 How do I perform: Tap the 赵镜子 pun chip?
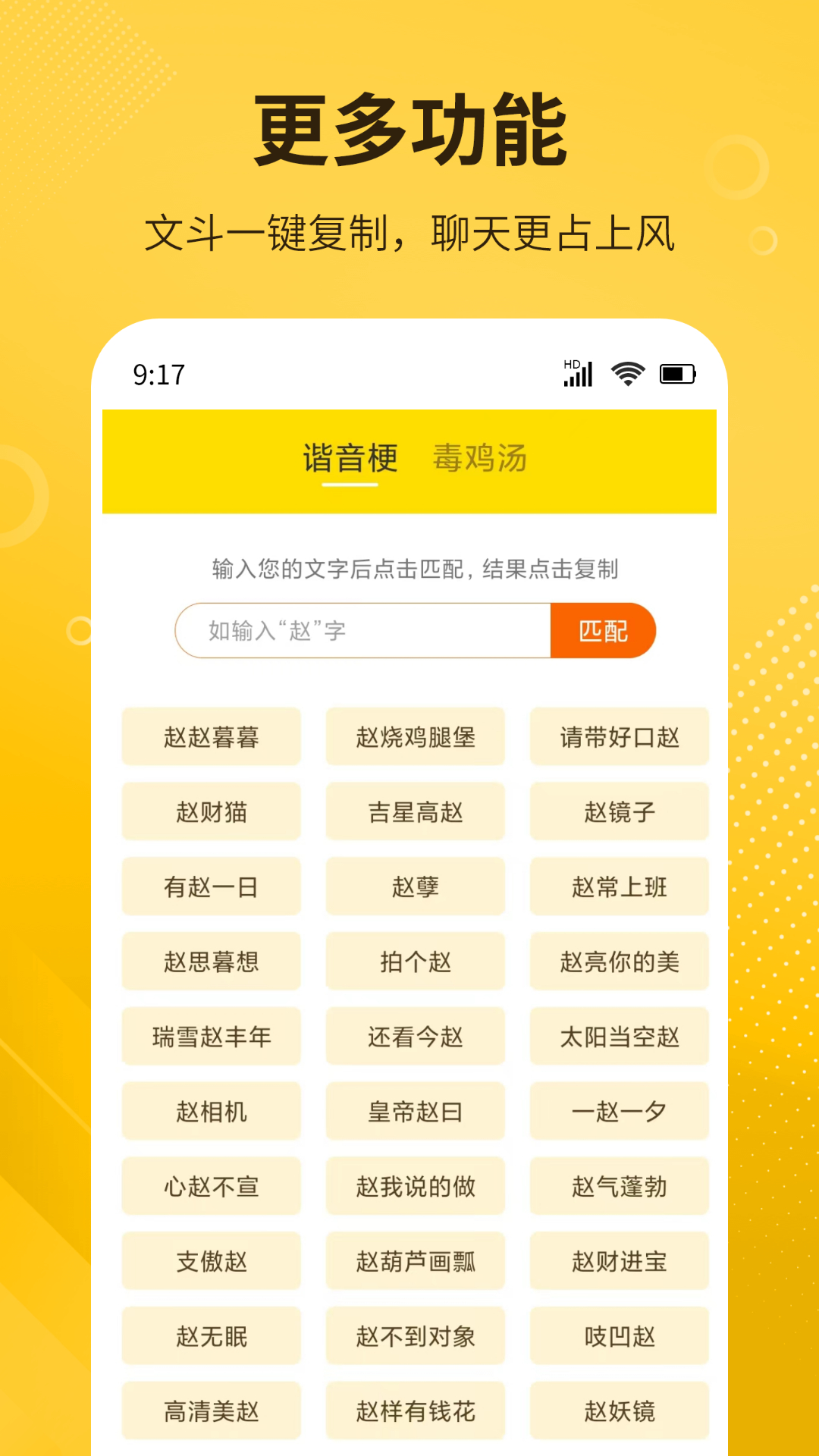[619, 811]
